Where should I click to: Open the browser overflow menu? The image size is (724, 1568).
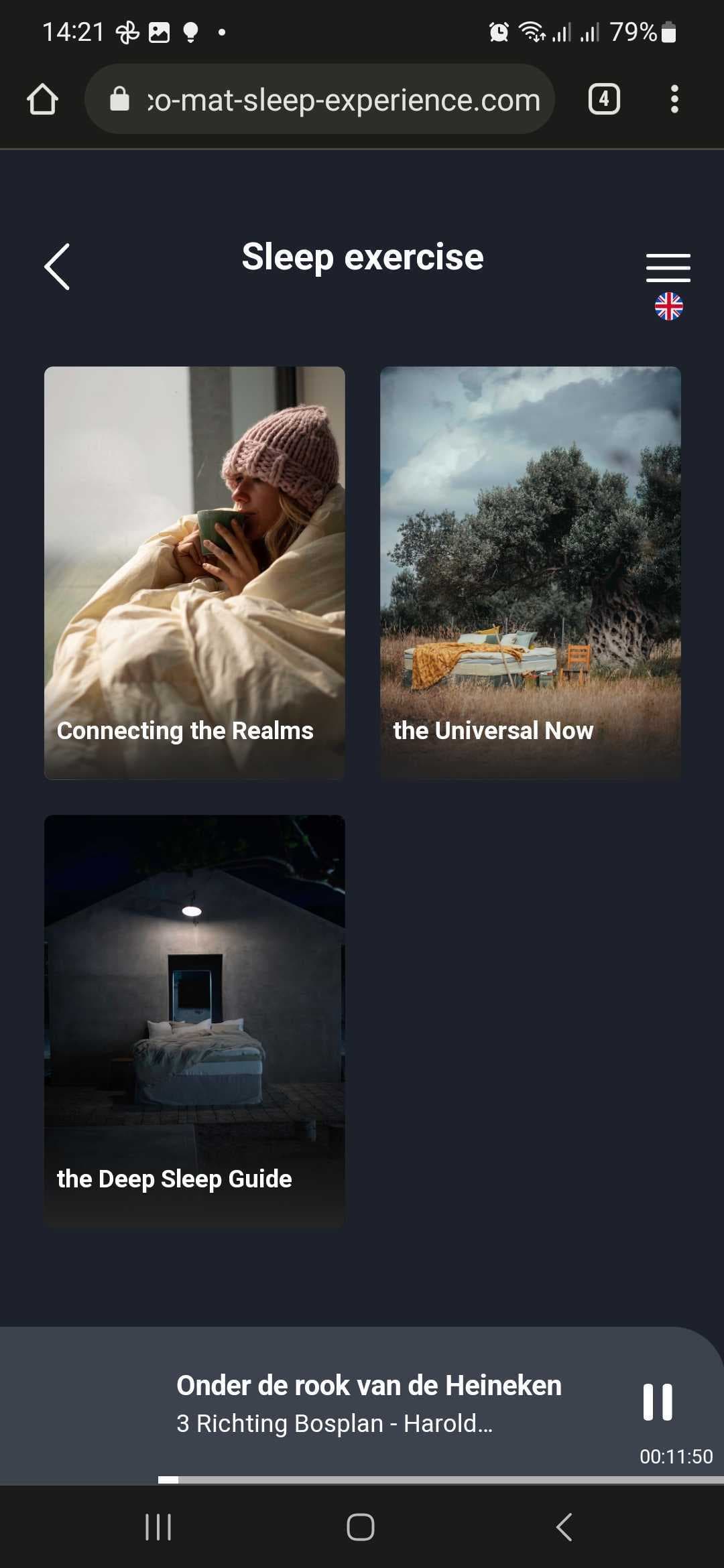click(x=674, y=100)
